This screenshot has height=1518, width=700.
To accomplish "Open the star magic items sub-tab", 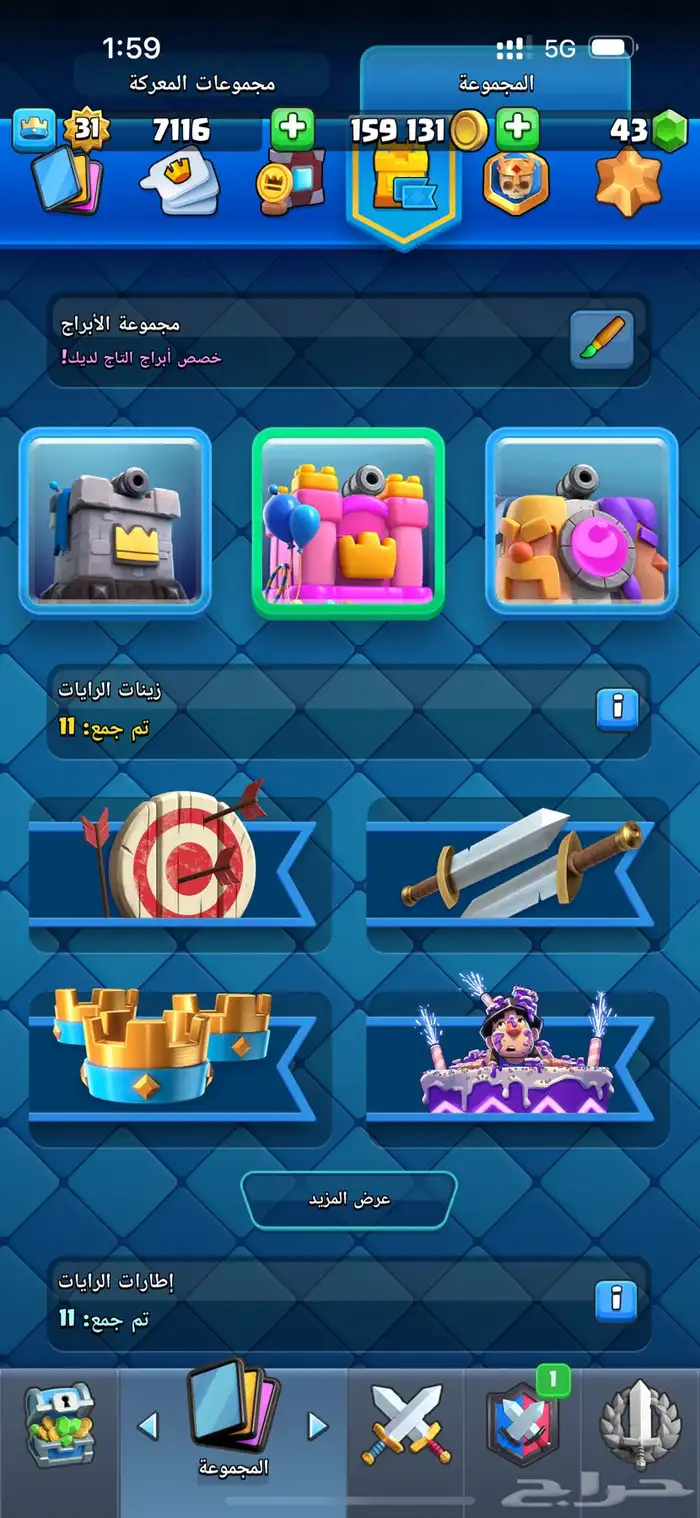I will 628,184.
